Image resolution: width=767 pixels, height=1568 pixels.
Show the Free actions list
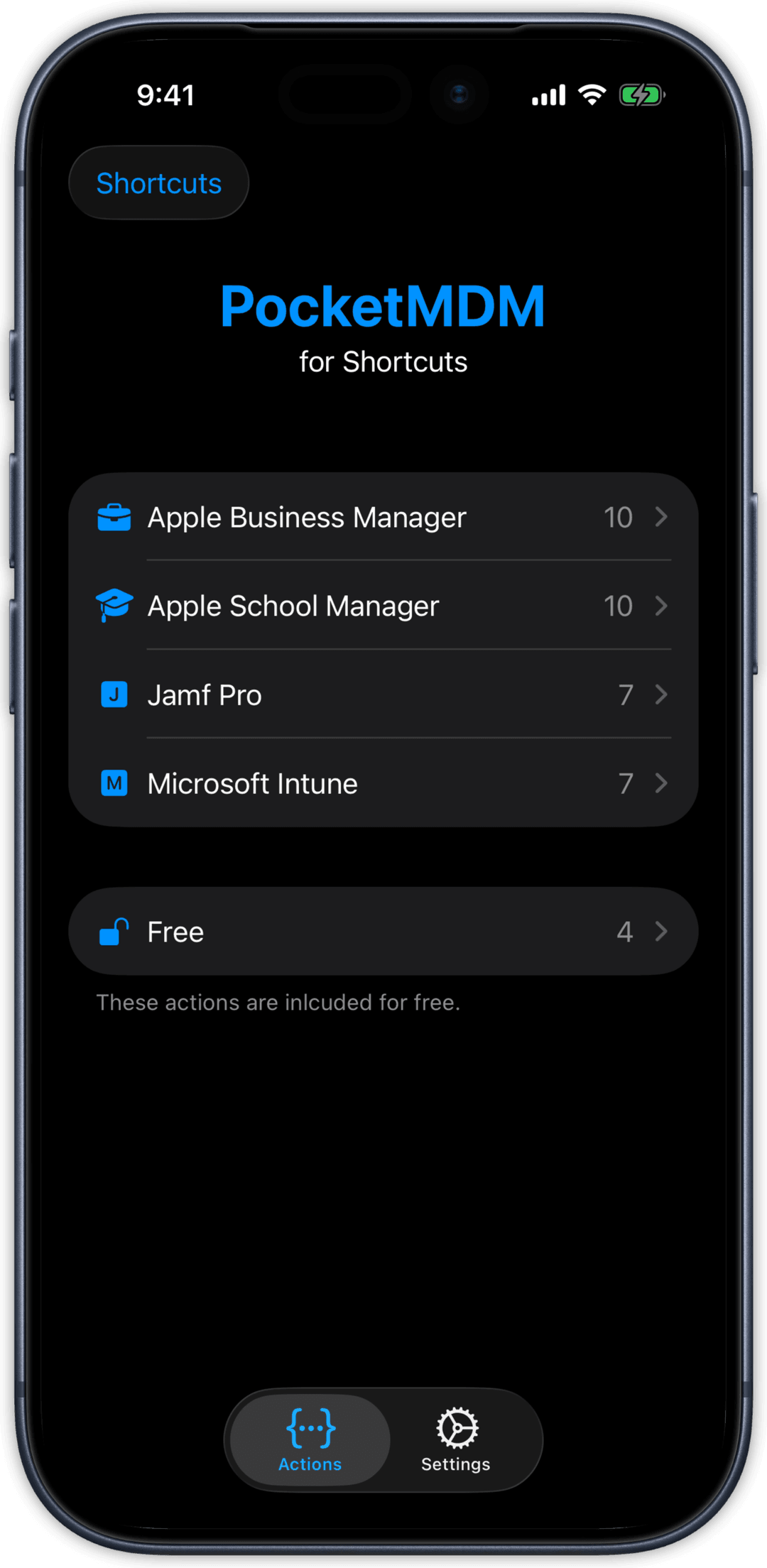pos(383,931)
